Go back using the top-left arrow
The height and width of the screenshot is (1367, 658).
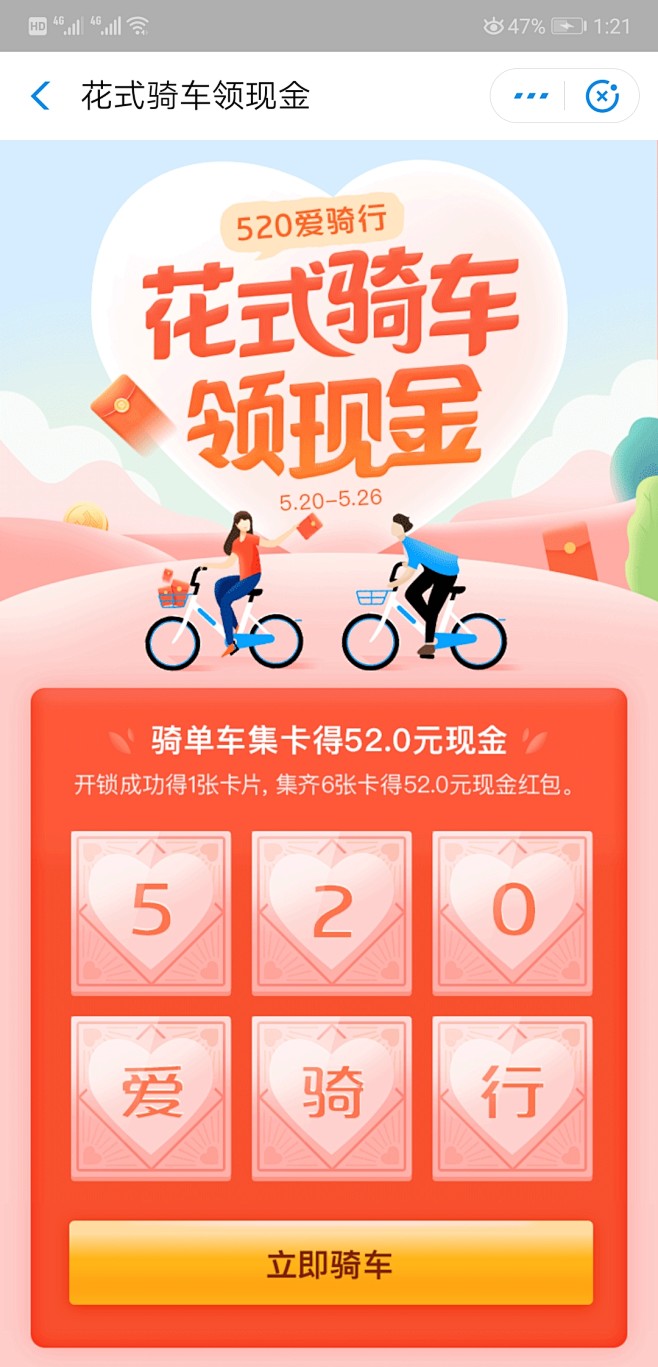40,96
